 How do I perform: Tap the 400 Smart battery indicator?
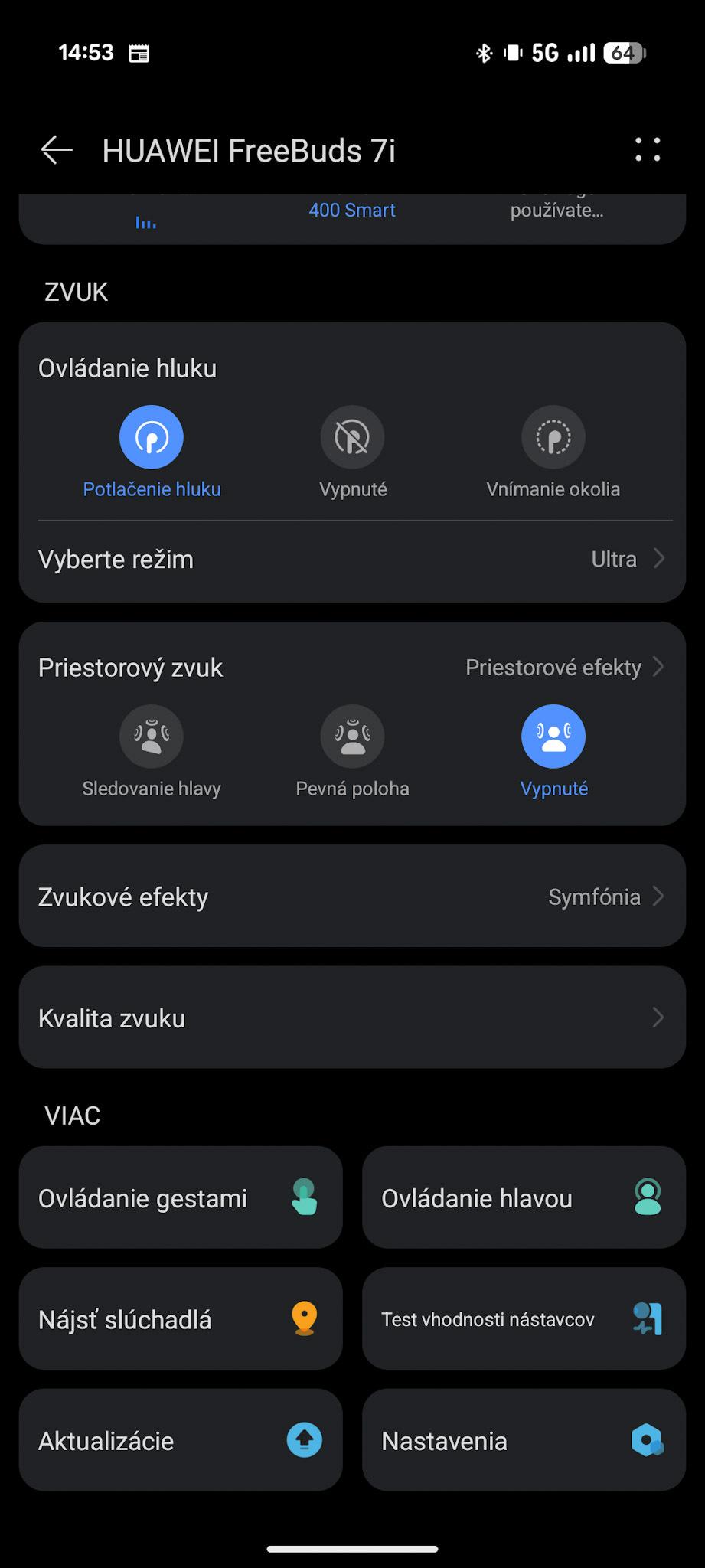point(352,210)
